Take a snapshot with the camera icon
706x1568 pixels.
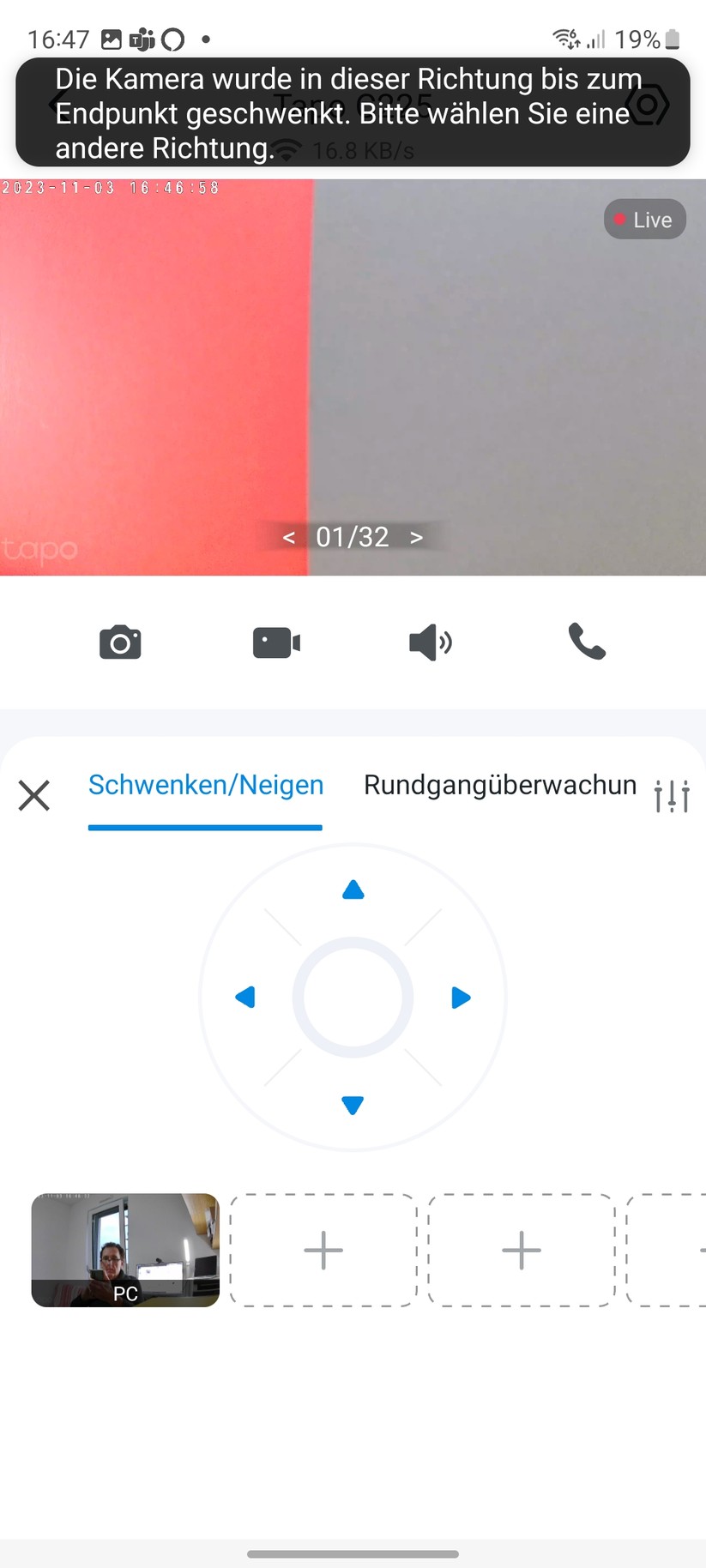[120, 642]
